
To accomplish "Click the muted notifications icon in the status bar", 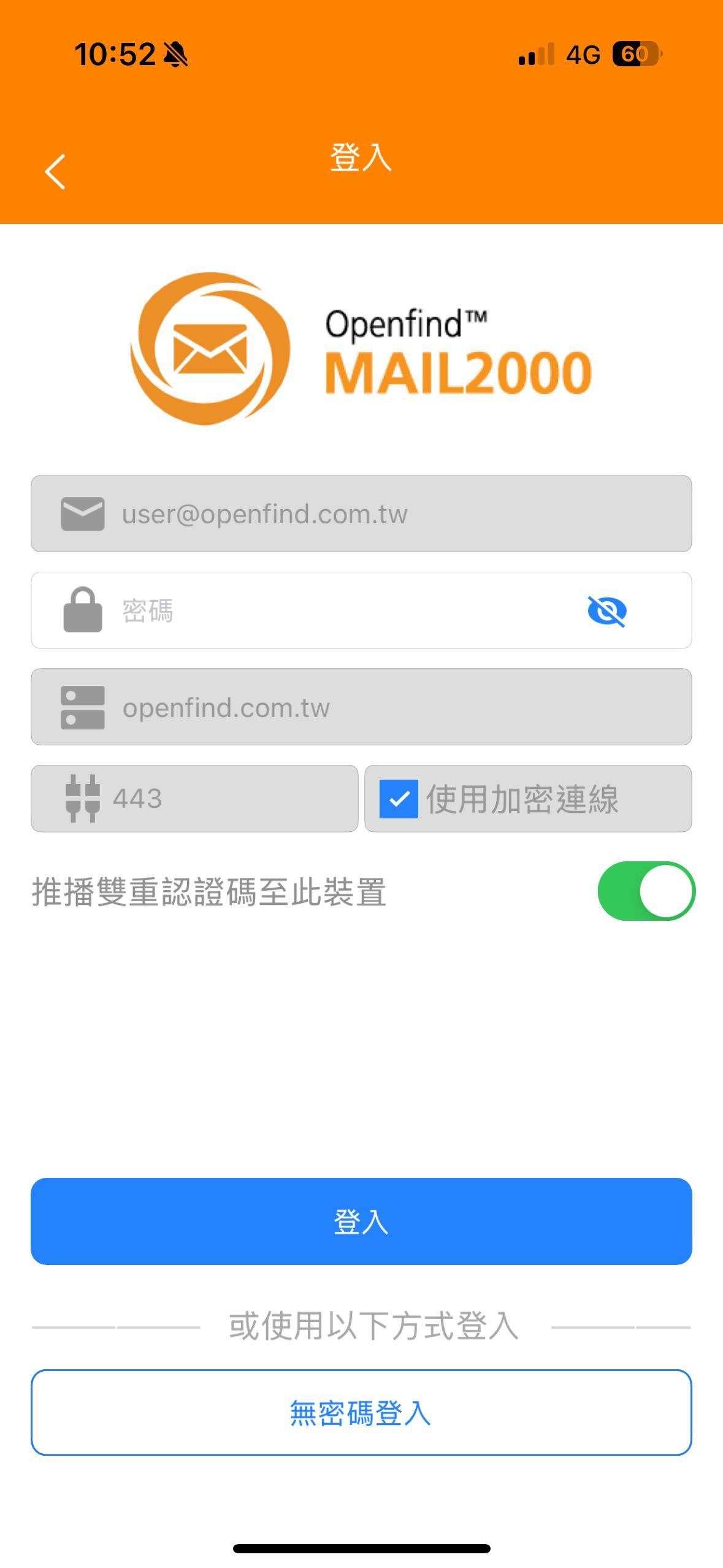I will pyautogui.click(x=174, y=54).
